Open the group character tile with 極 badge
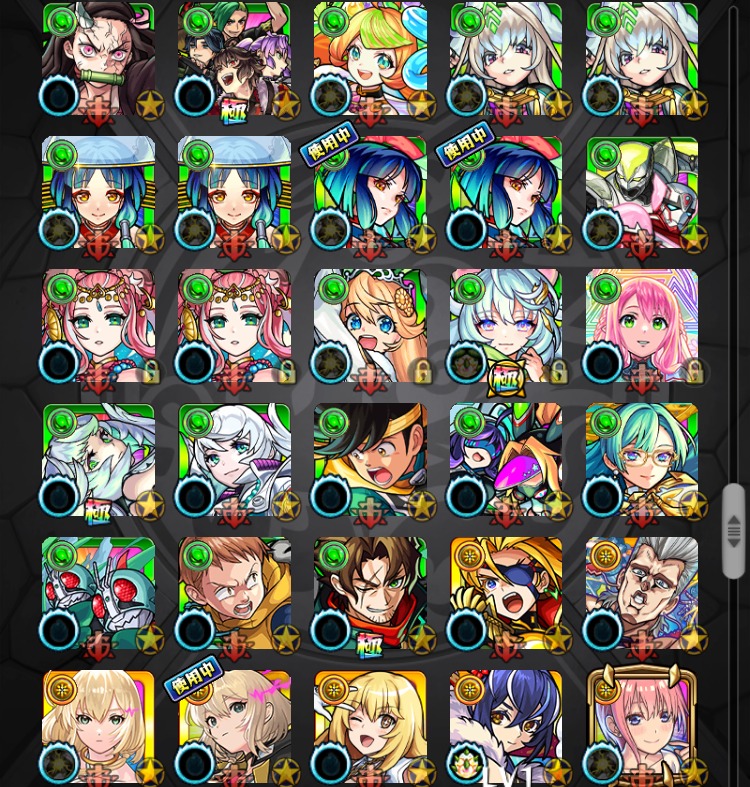 pyautogui.click(x=234, y=60)
